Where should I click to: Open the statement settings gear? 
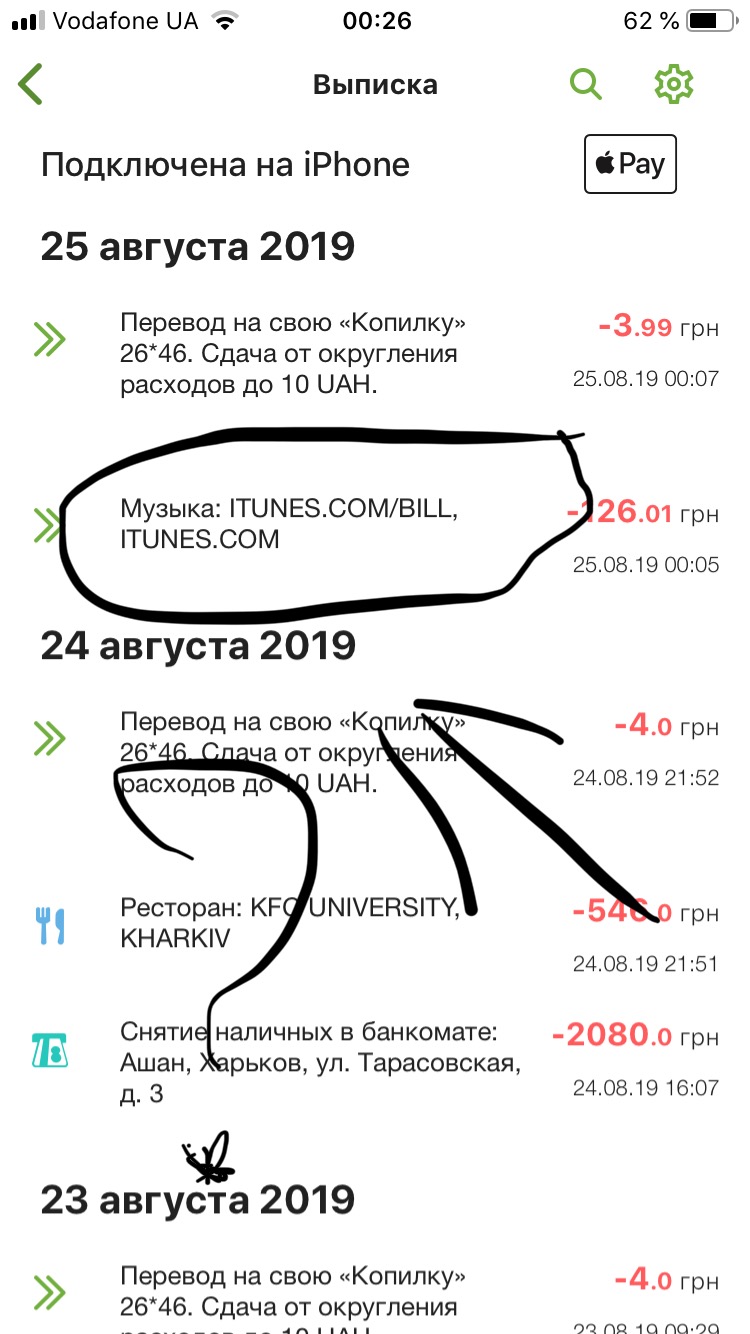pyautogui.click(x=673, y=84)
